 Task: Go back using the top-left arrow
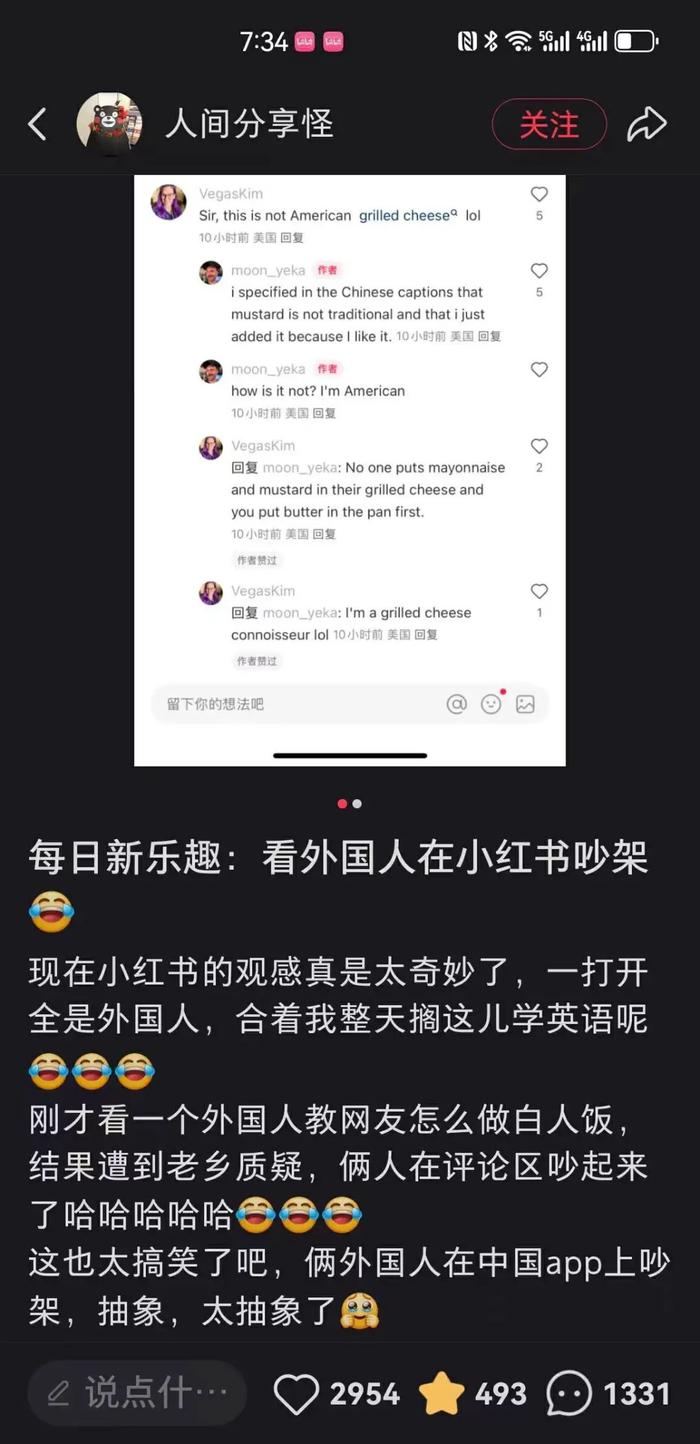tap(38, 125)
